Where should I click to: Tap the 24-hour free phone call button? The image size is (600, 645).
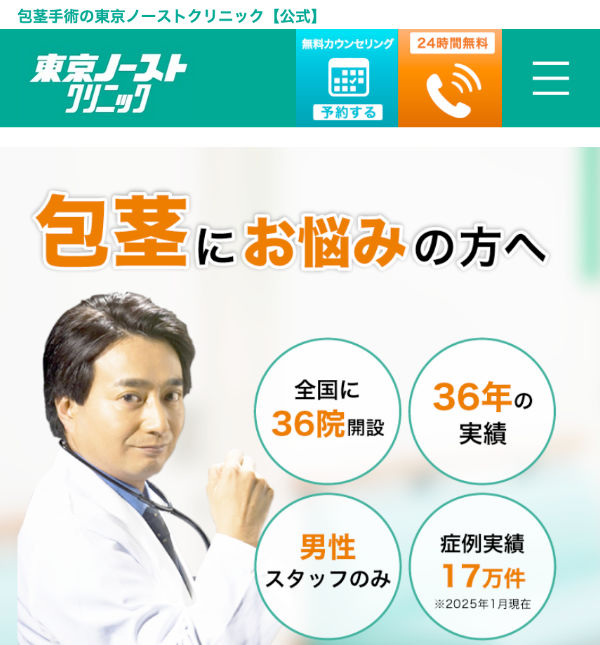tap(449, 79)
